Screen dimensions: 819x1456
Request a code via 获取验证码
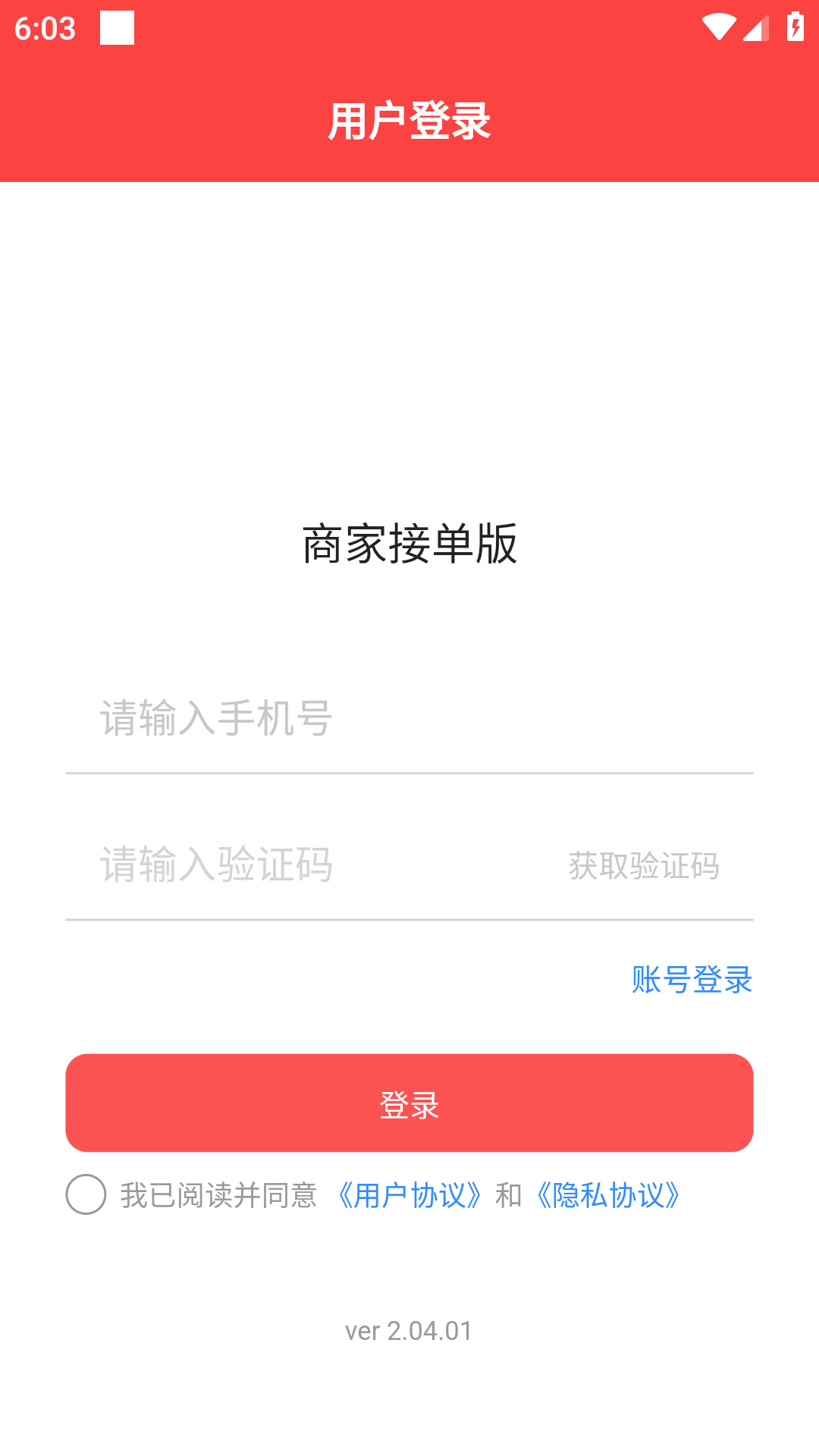644,865
